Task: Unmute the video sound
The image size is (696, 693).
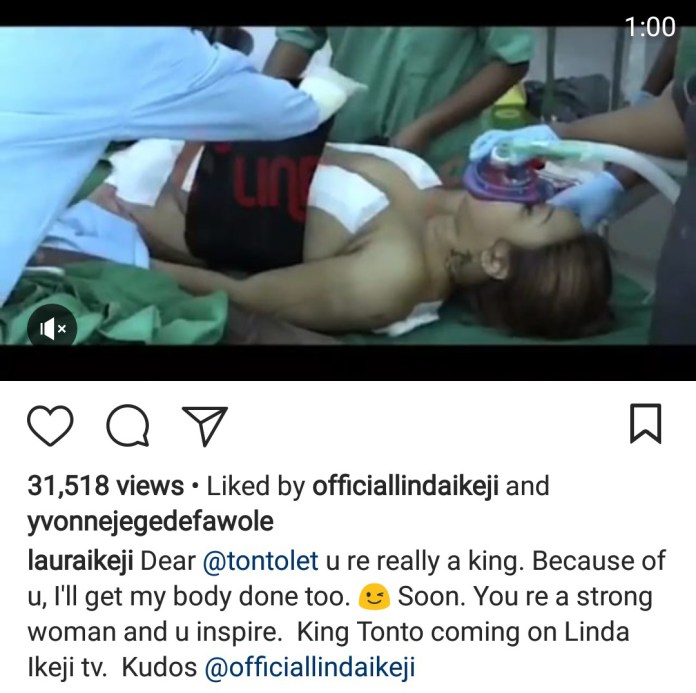Action: coord(51,327)
